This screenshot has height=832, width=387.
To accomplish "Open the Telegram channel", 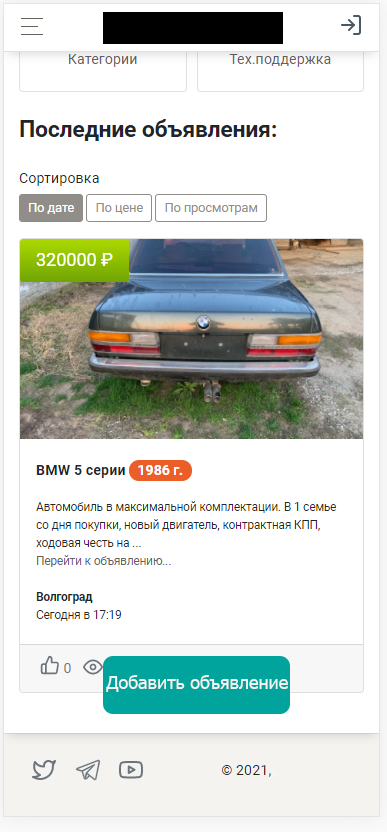I will tap(88, 769).
